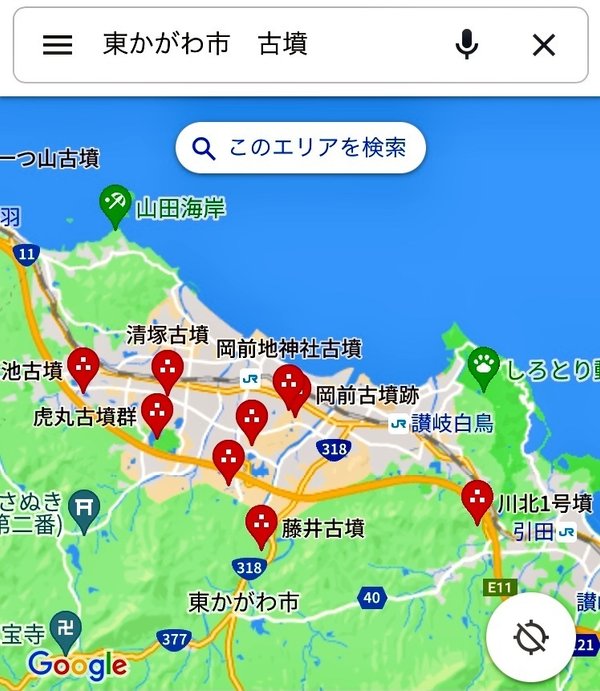Image resolution: width=600 pixels, height=691 pixels.
Task: Tap the このエリアを検索 button
Action: [x=300, y=148]
